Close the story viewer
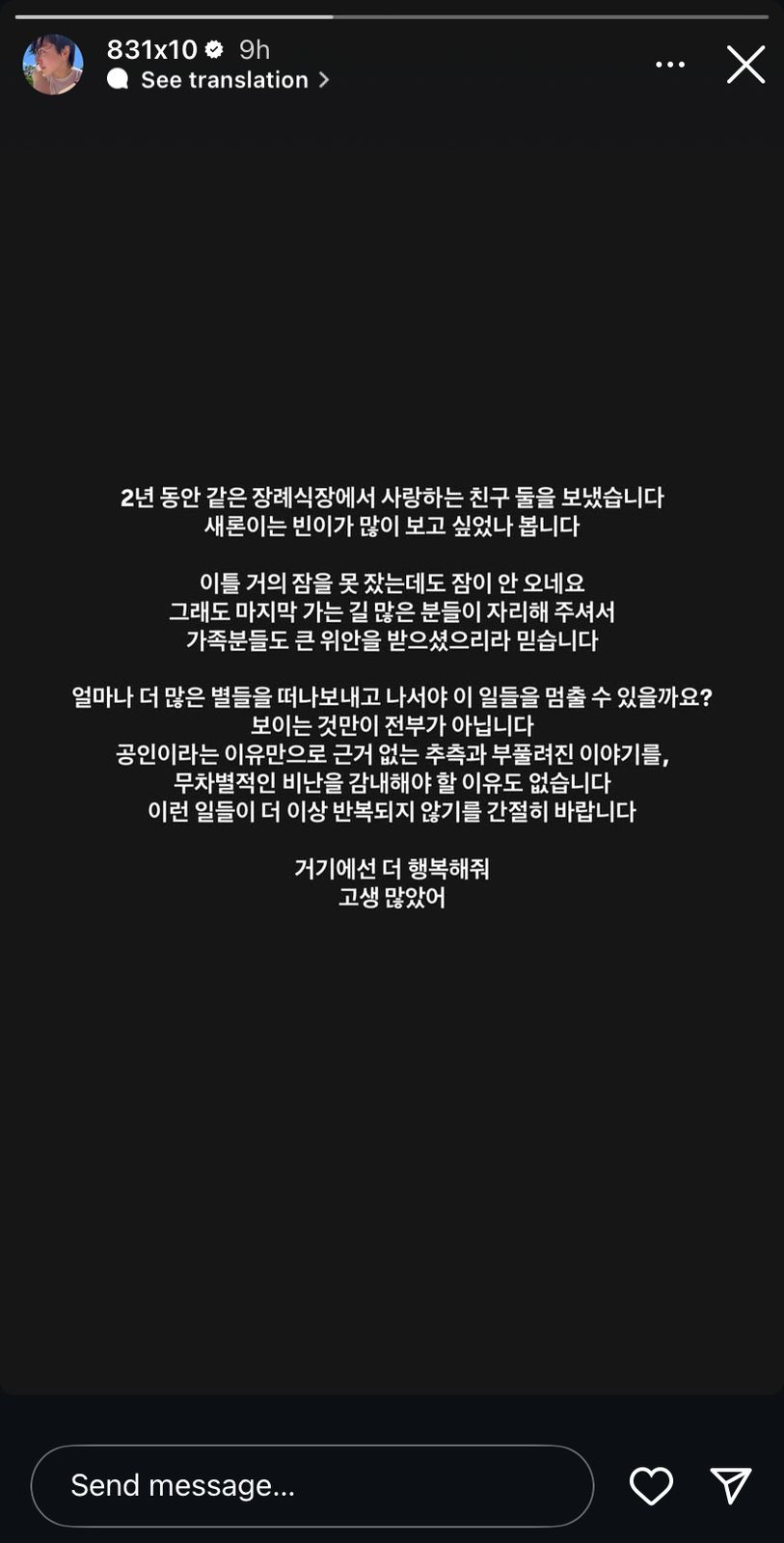 [744, 65]
